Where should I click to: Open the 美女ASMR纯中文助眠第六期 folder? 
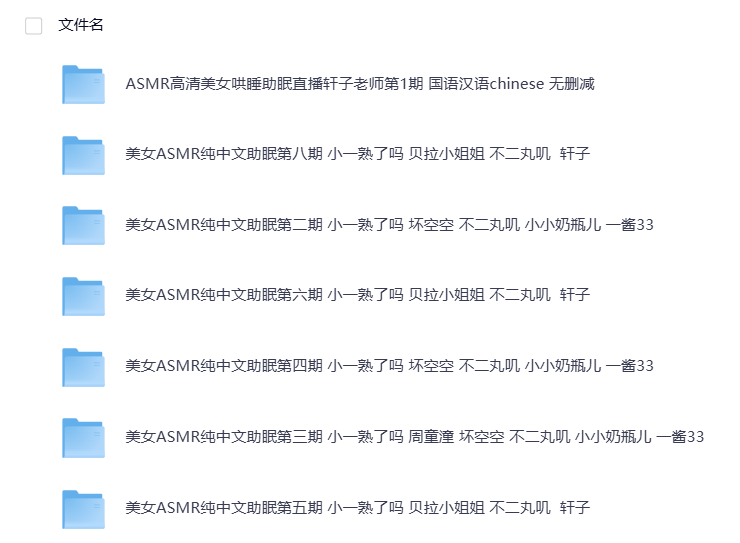coord(357,295)
